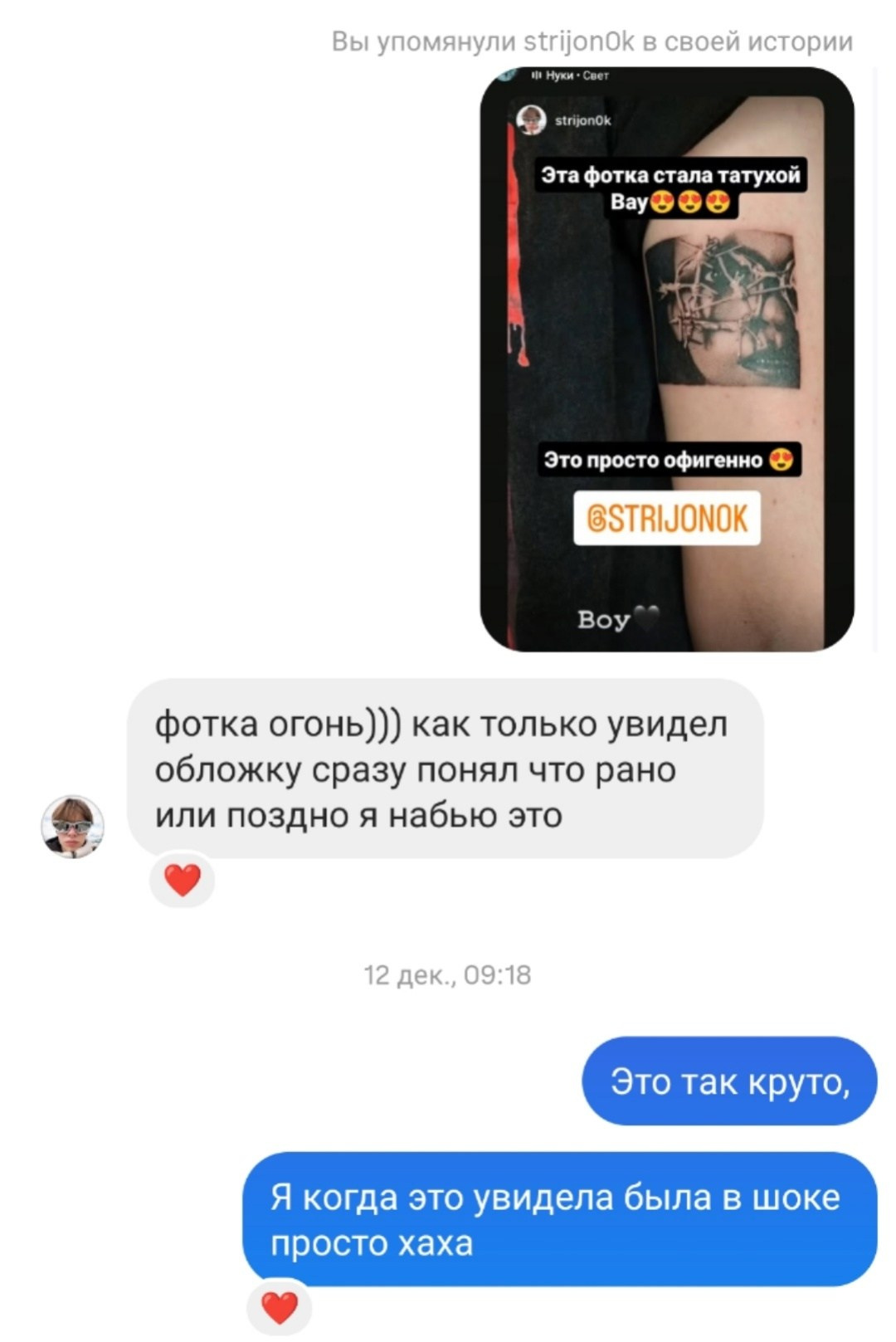
Task: Open the sender's profile avatar
Action: click(73, 826)
